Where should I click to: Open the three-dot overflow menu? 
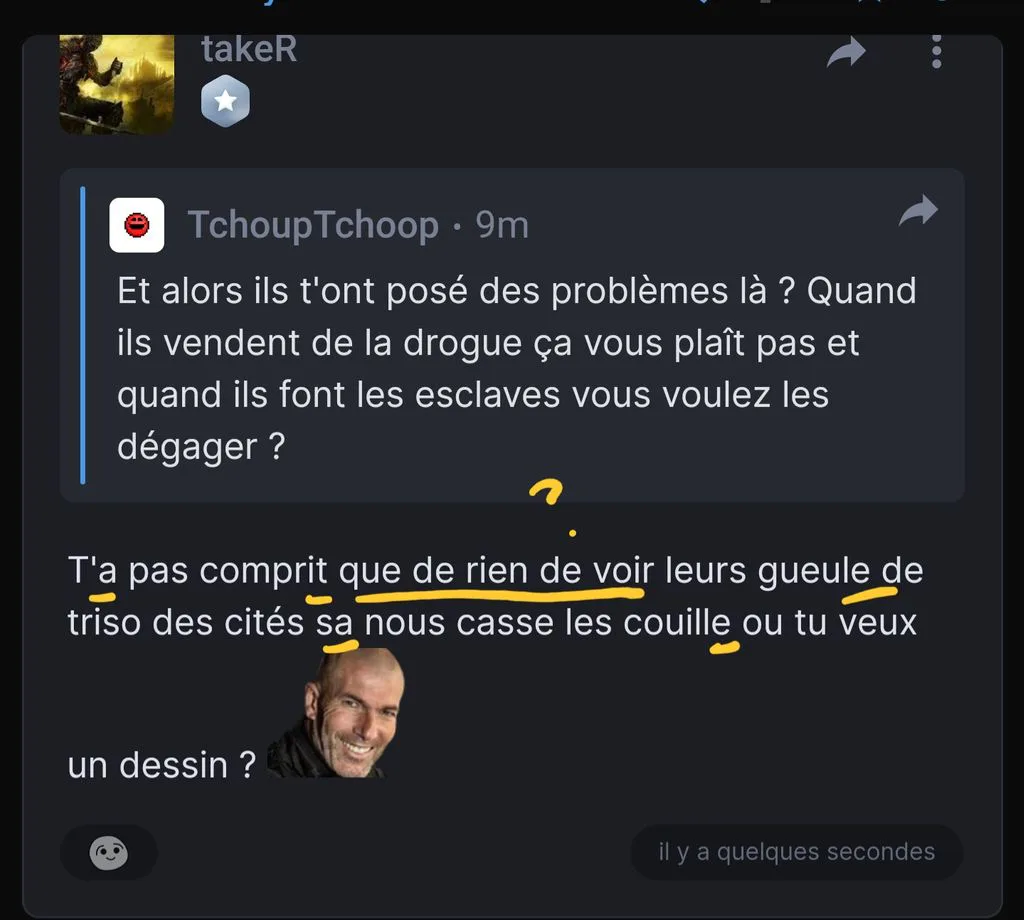coord(936,52)
